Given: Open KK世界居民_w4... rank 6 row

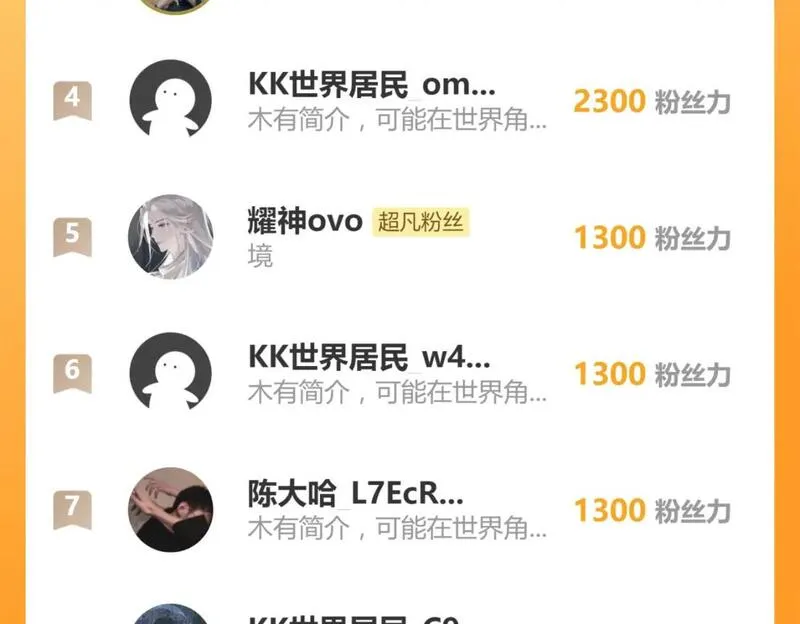Looking at the screenshot, I should (398, 373).
